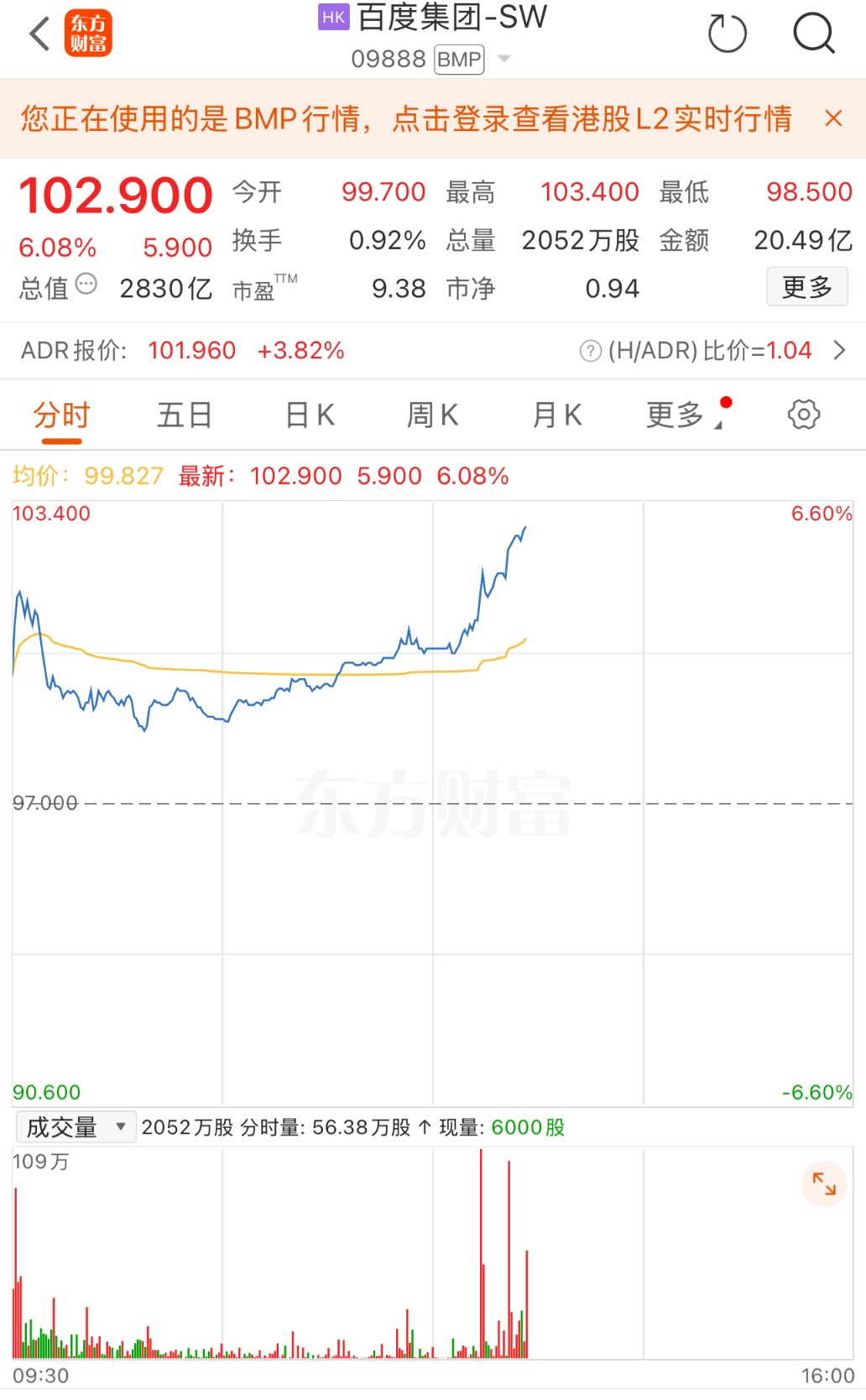Expand chart to fullscreen view
The image size is (866, 1400).
[x=824, y=1183]
